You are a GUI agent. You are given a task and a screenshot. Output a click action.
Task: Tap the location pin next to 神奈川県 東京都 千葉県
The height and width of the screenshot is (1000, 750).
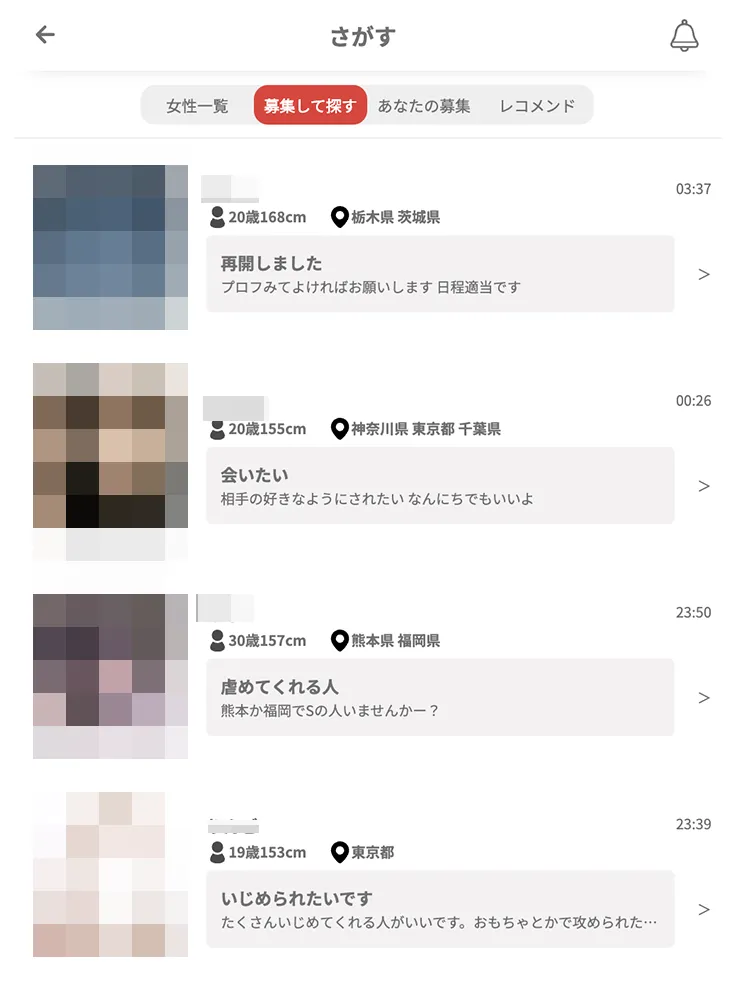[x=337, y=429]
